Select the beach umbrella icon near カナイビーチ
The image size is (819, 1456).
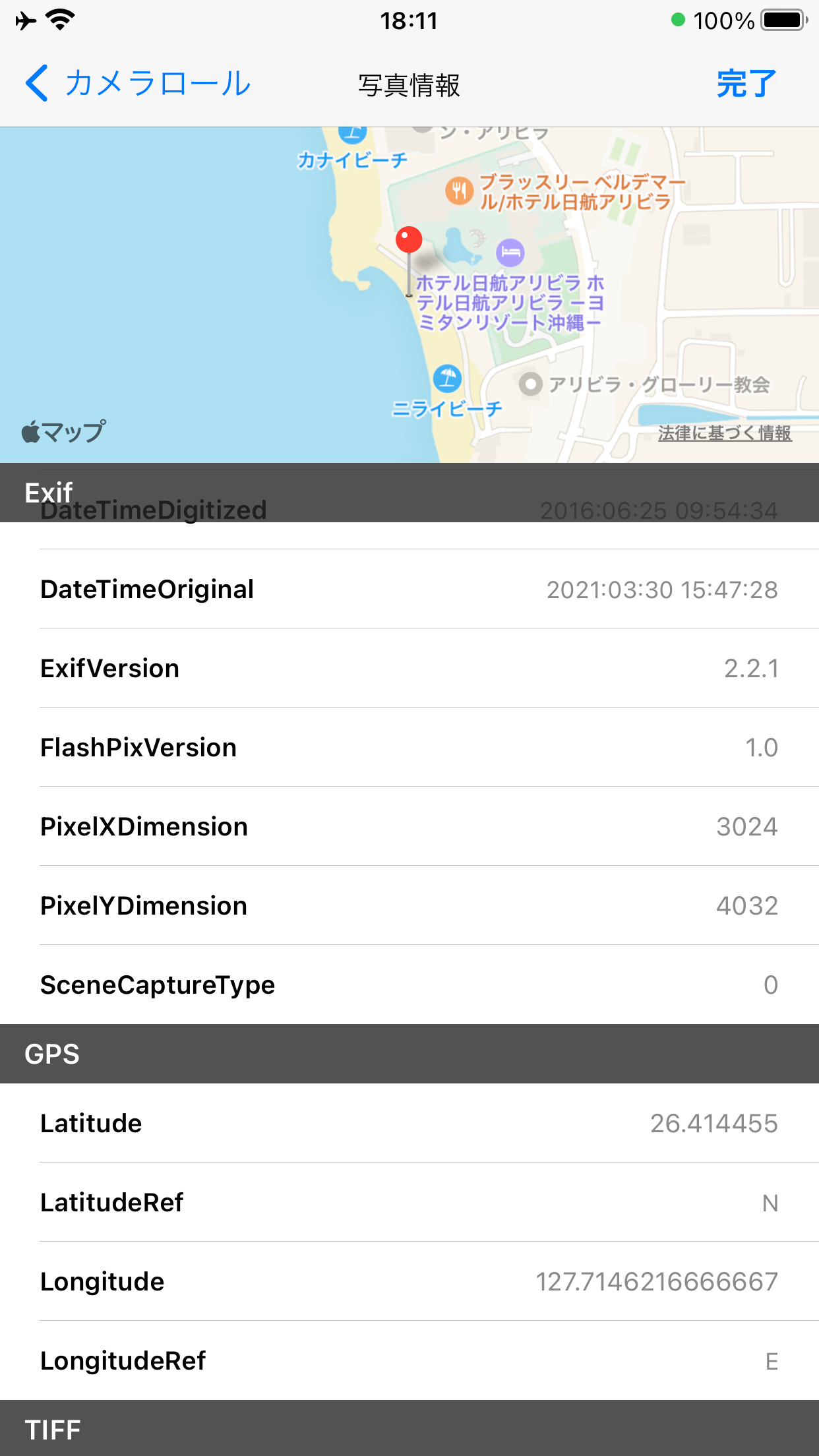[x=351, y=131]
